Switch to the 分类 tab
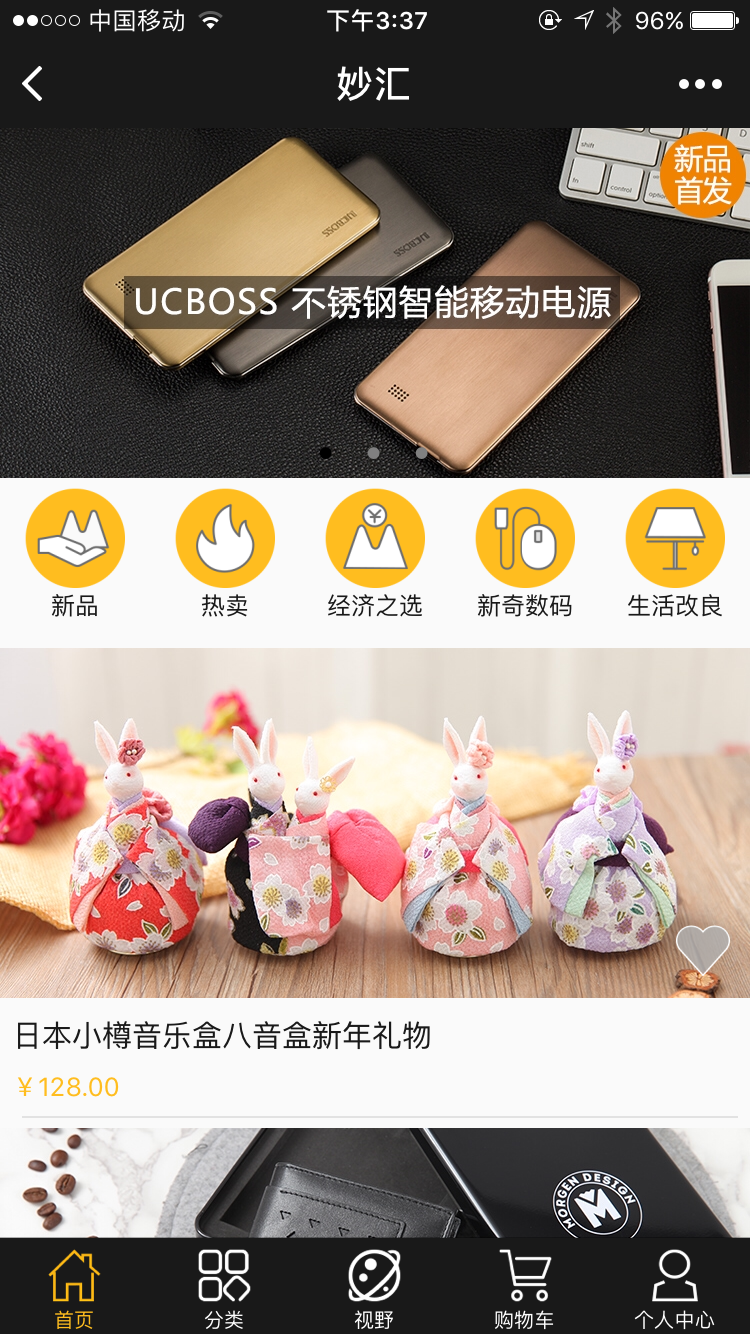This screenshot has height=1334, width=750. click(224, 1288)
